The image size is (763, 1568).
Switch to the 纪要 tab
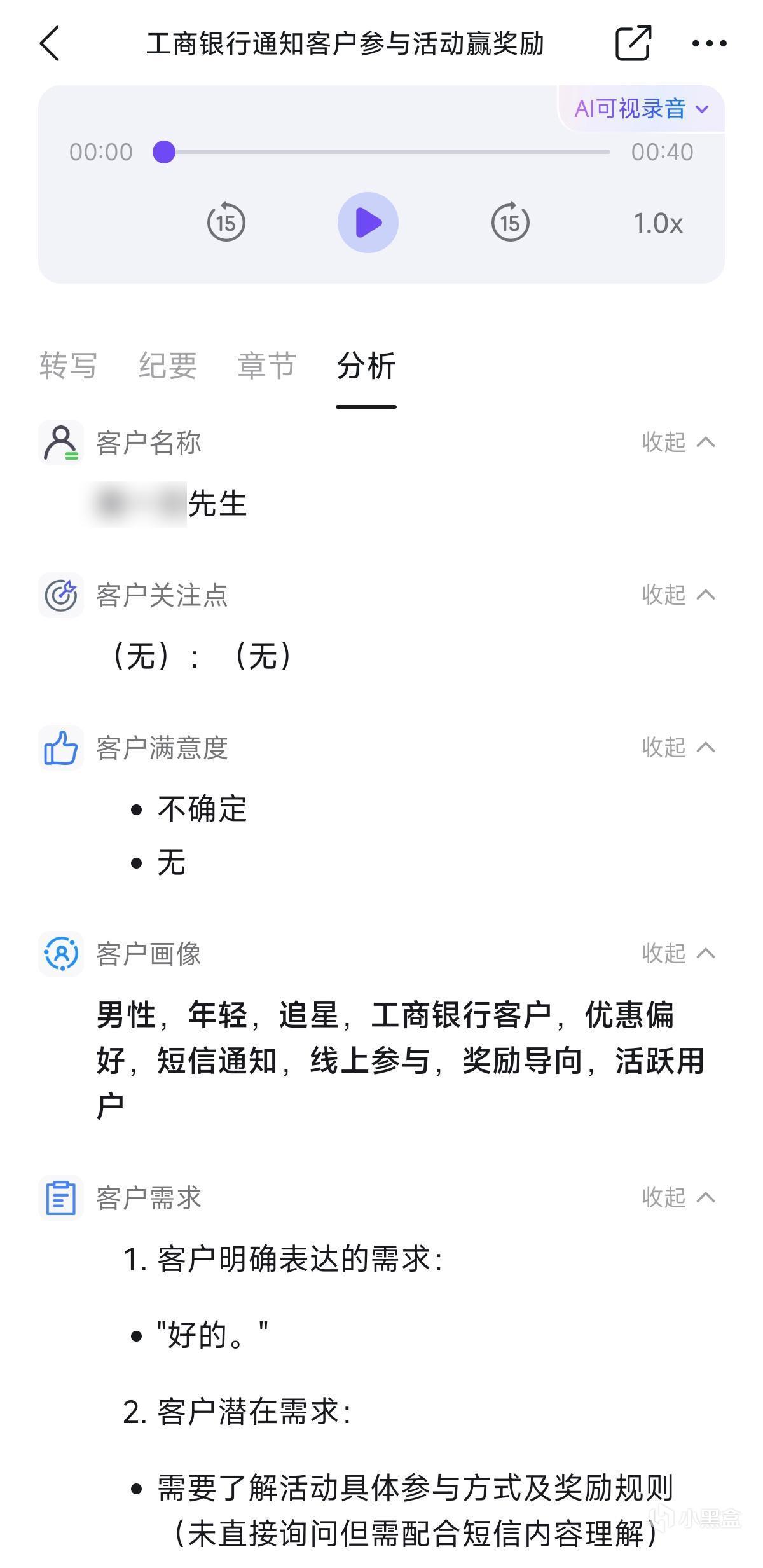pyautogui.click(x=167, y=366)
